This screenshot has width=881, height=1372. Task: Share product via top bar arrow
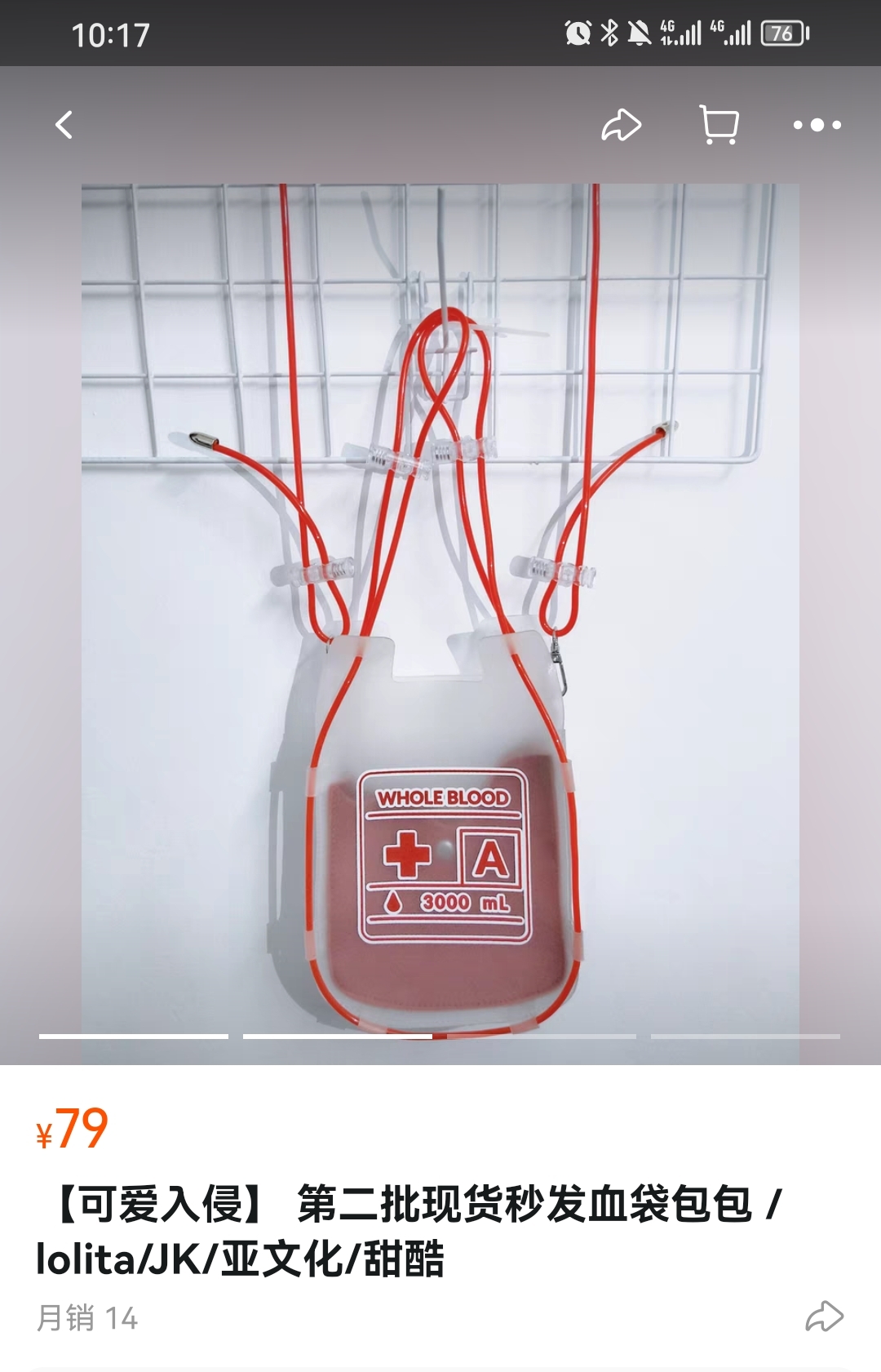[x=622, y=125]
